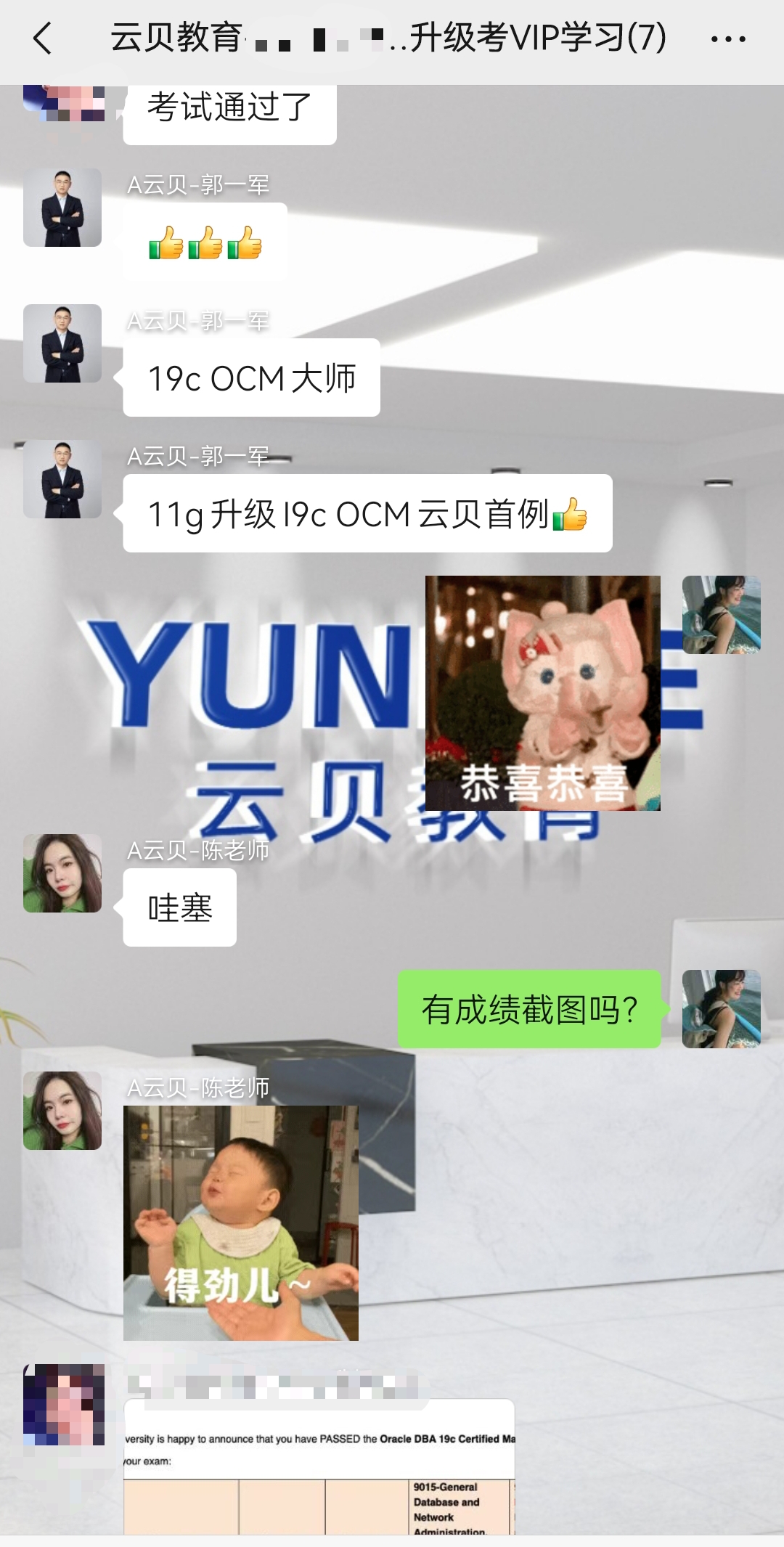The width and height of the screenshot is (784, 1547).
Task: Open 陈老师's avatar beside 哇塞 message
Action: 62,873
